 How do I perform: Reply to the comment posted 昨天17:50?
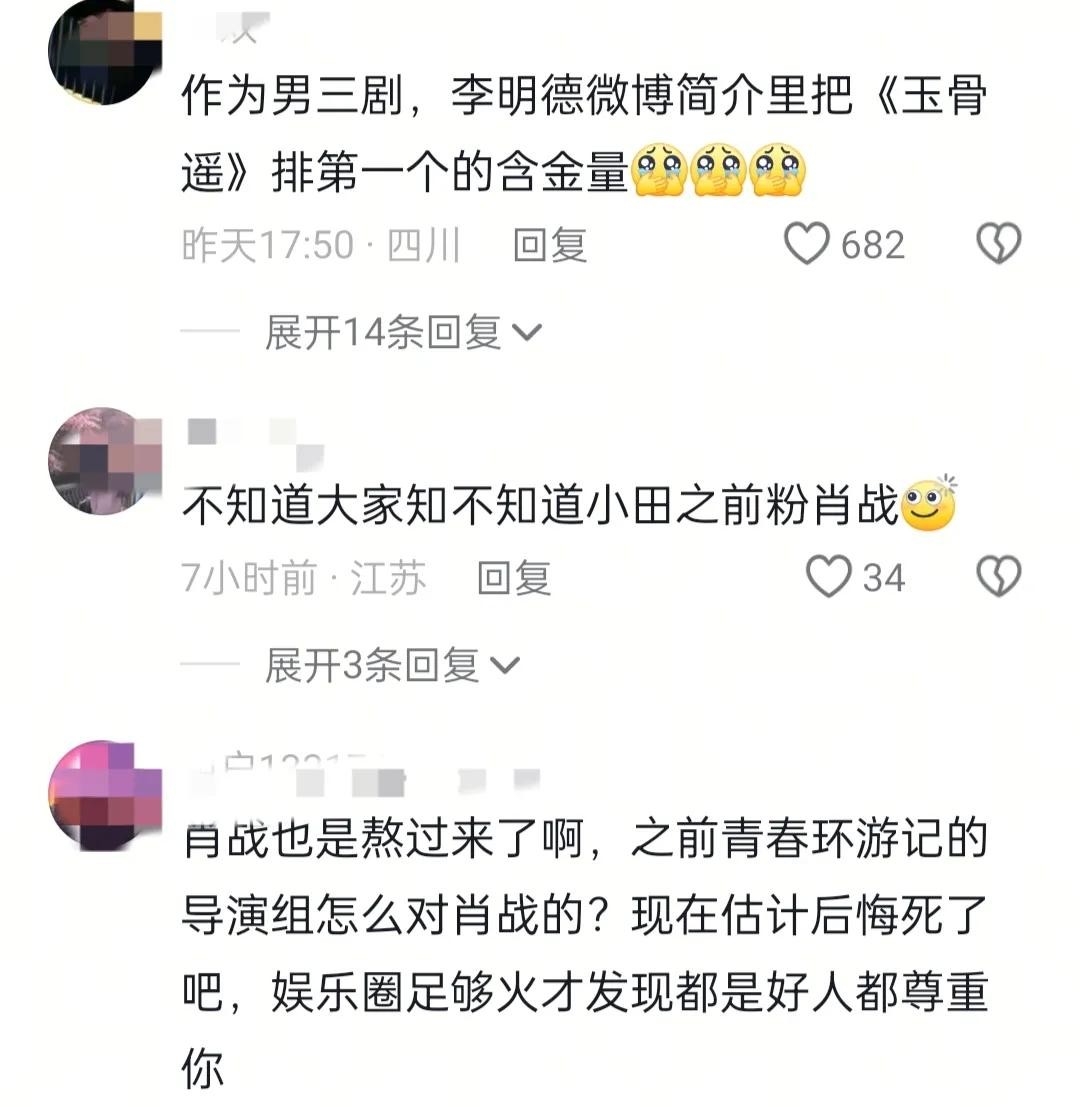coord(549,245)
